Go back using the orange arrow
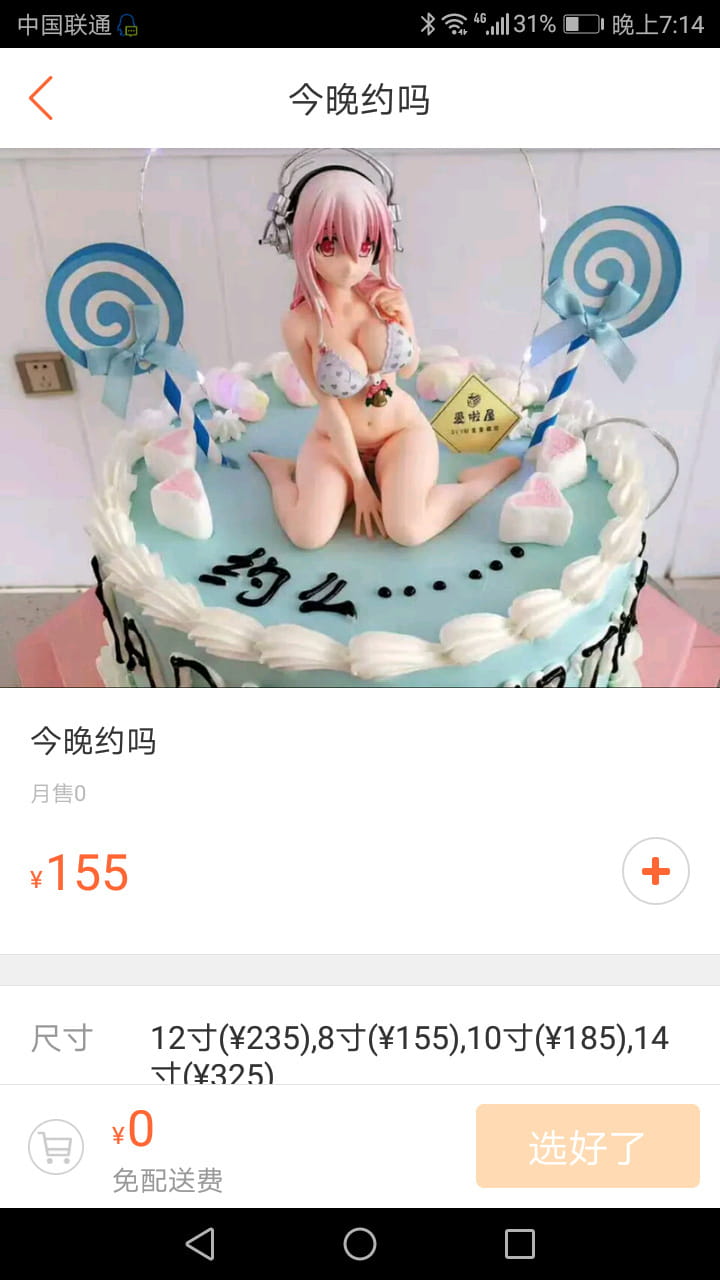Image resolution: width=720 pixels, height=1280 pixels. pyautogui.click(x=41, y=98)
